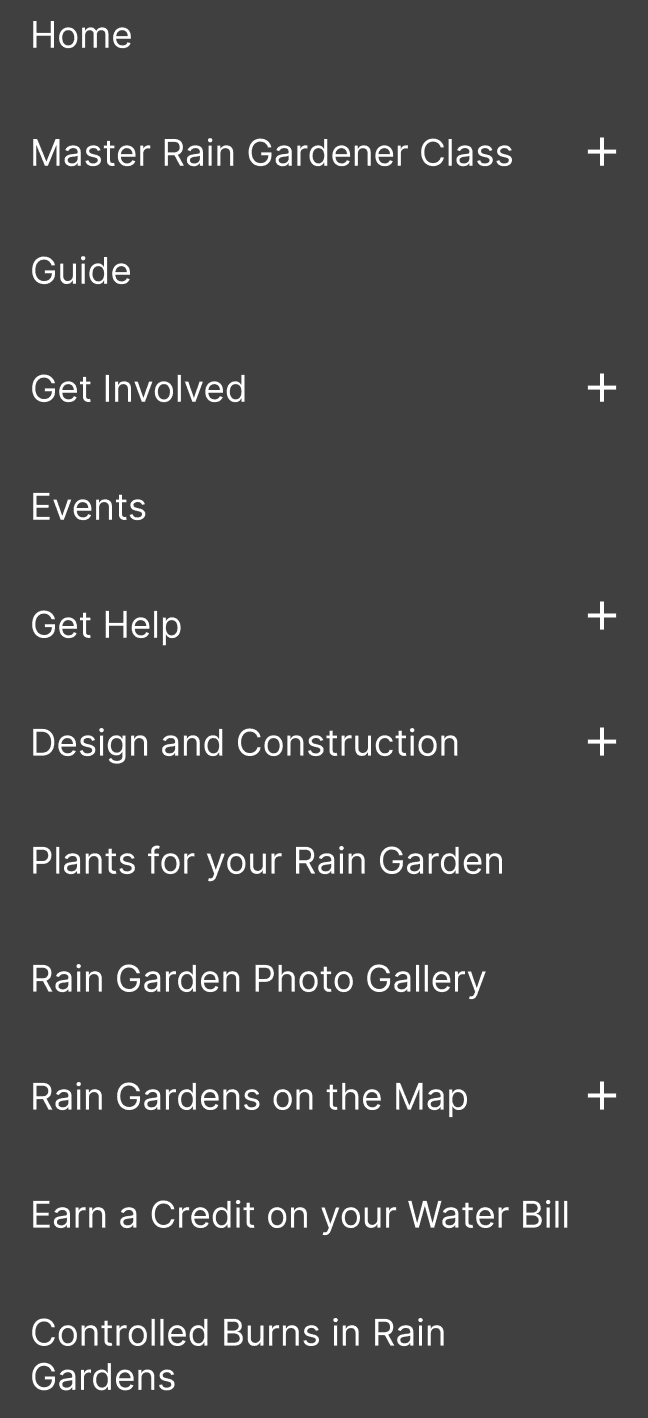Image resolution: width=648 pixels, height=1418 pixels.
Task: Open Controlled Burns in Rain Gardens
Action: (x=238, y=1354)
